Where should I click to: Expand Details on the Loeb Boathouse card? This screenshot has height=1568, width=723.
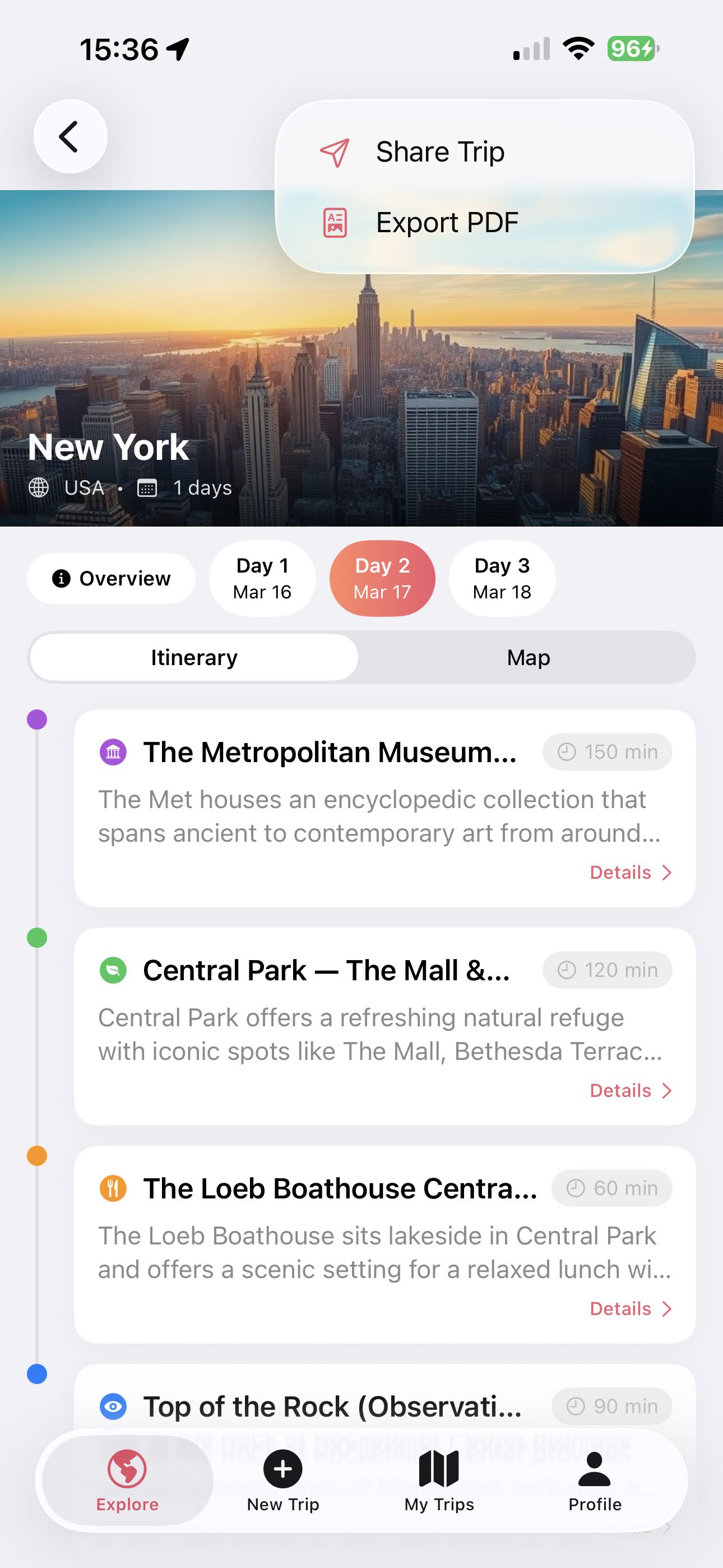point(631,1308)
